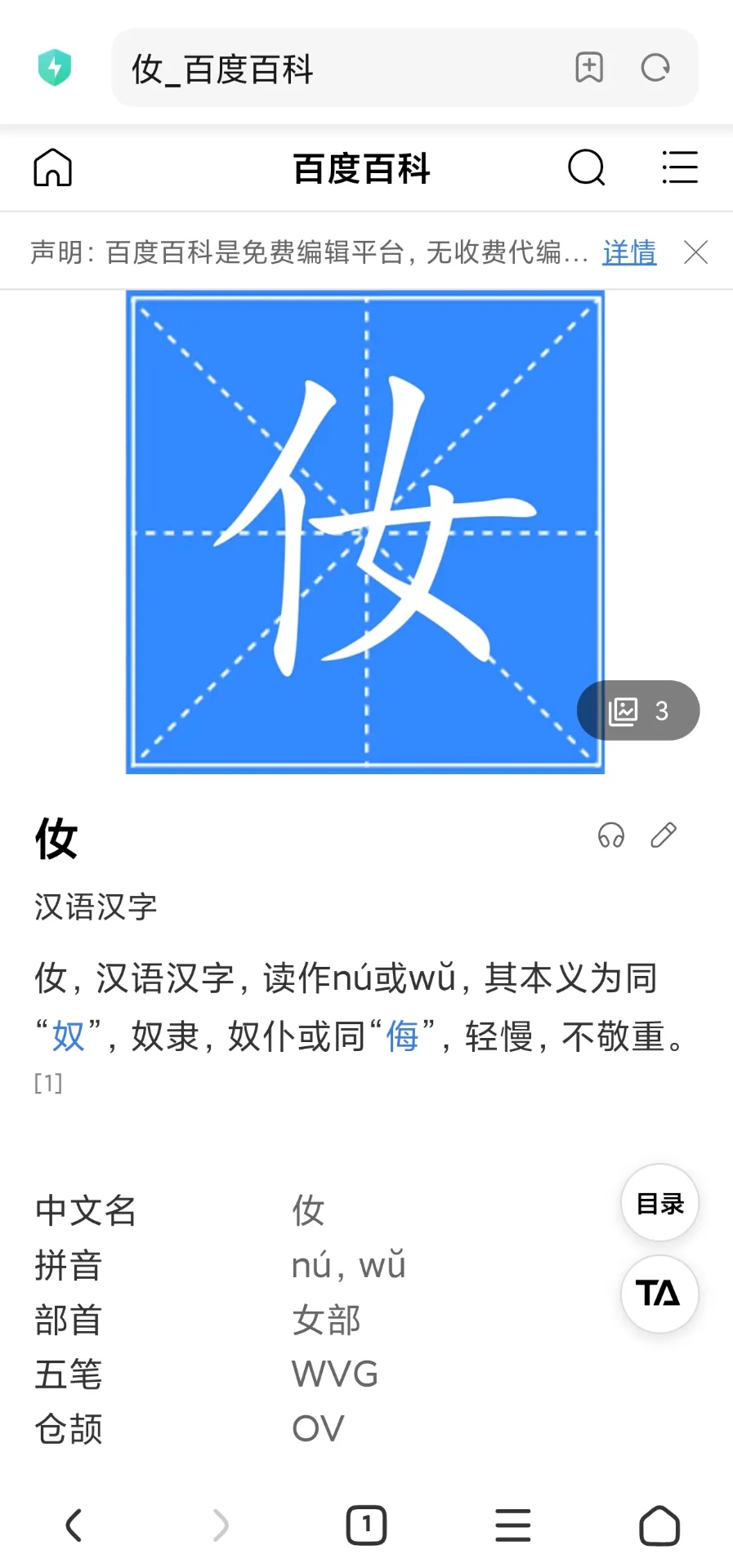Open the 目录 table of contents
The height and width of the screenshot is (1568, 733).
(x=659, y=1203)
